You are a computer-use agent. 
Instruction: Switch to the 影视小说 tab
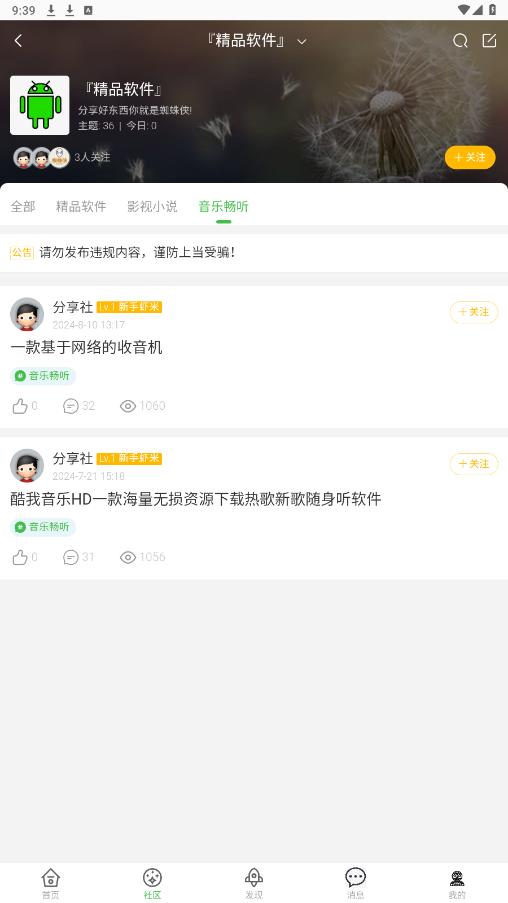pos(152,206)
